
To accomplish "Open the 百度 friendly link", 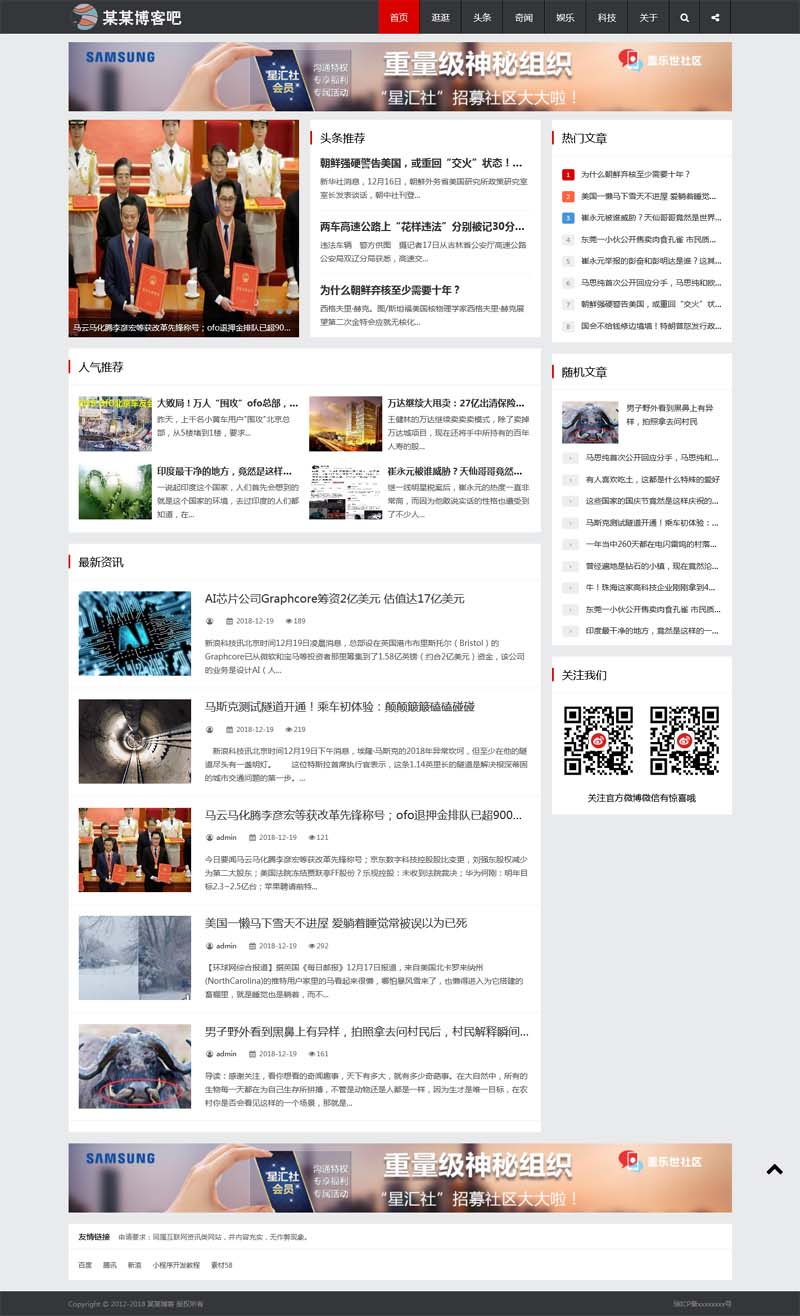I will (x=85, y=1265).
